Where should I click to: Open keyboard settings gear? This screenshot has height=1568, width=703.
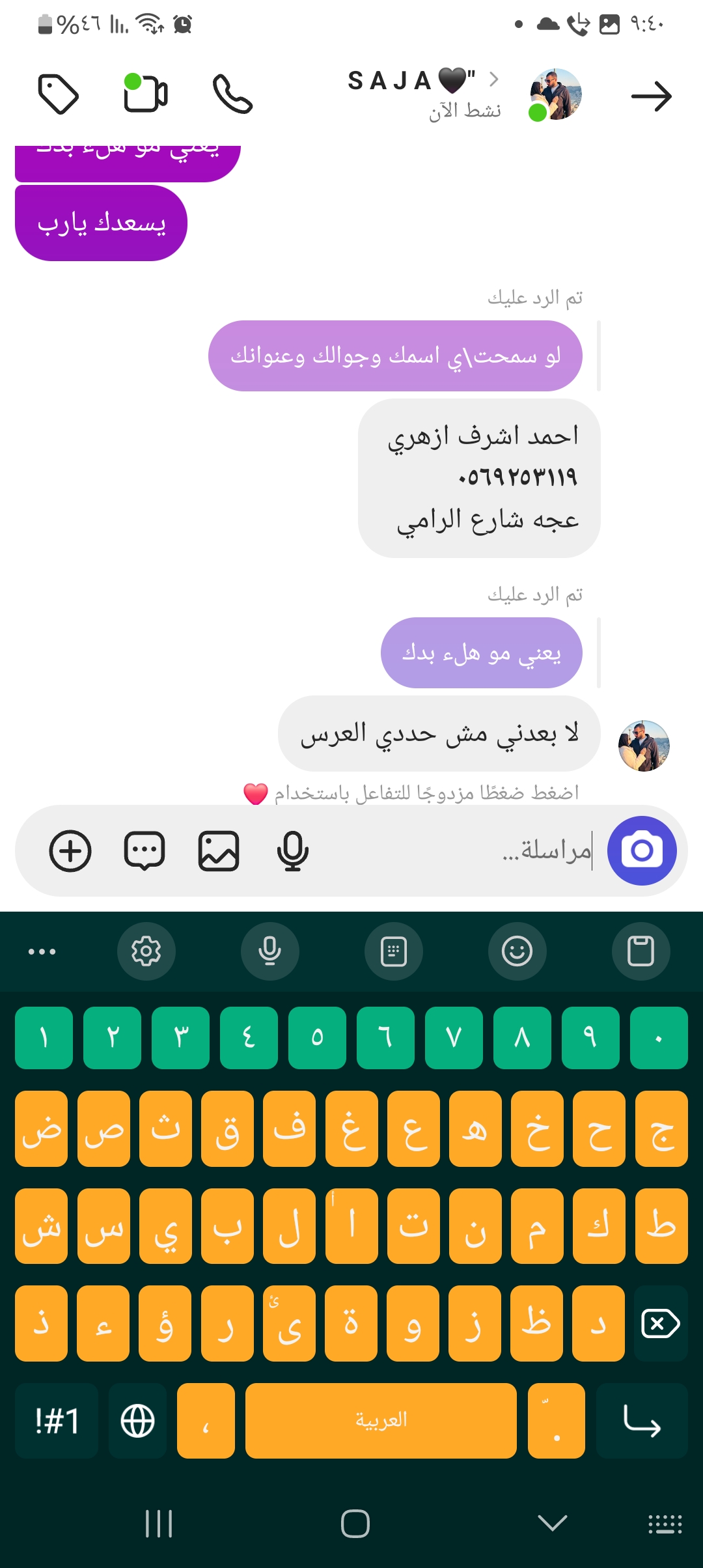click(x=146, y=951)
